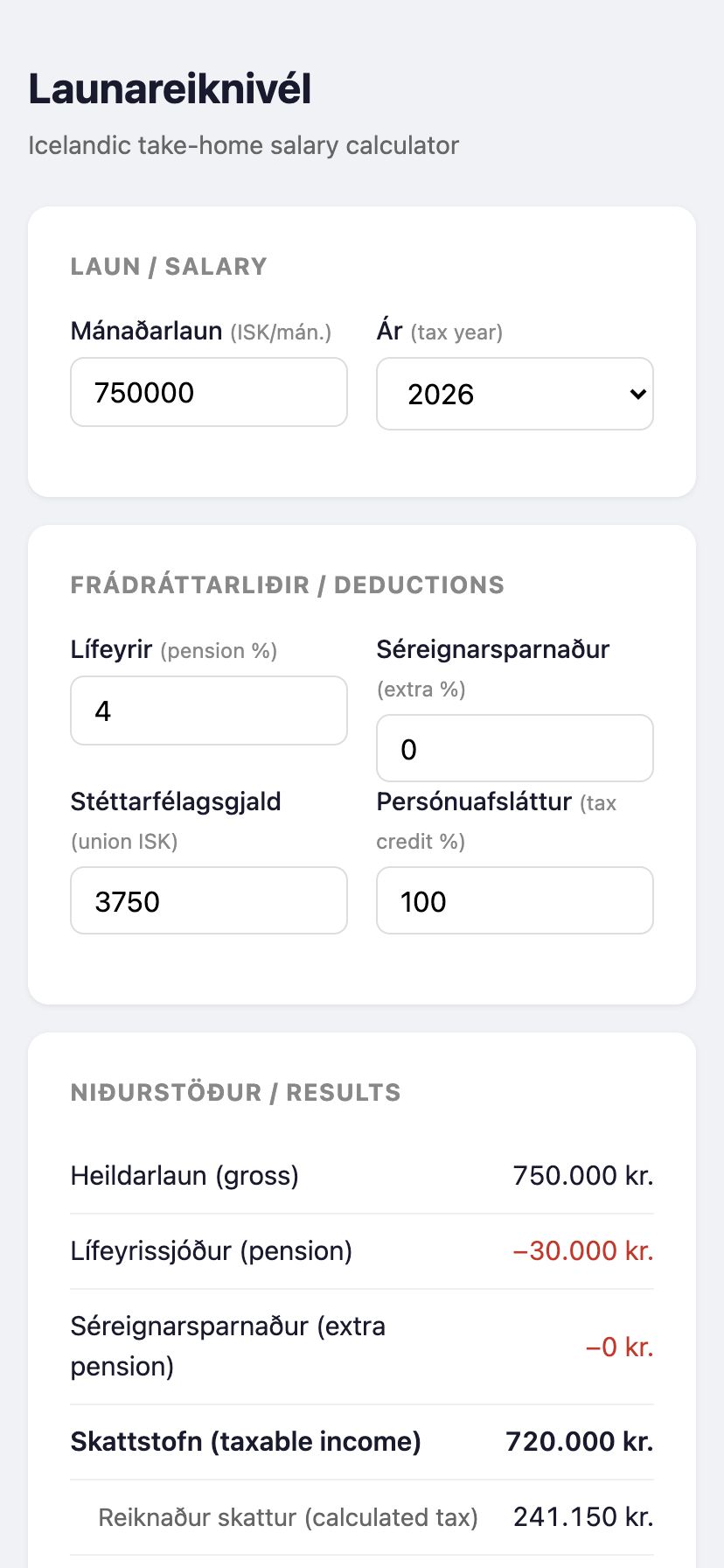The width and height of the screenshot is (724, 1568).
Task: Click the Séreignarsparnaður extra percent field
Action: [x=514, y=748]
